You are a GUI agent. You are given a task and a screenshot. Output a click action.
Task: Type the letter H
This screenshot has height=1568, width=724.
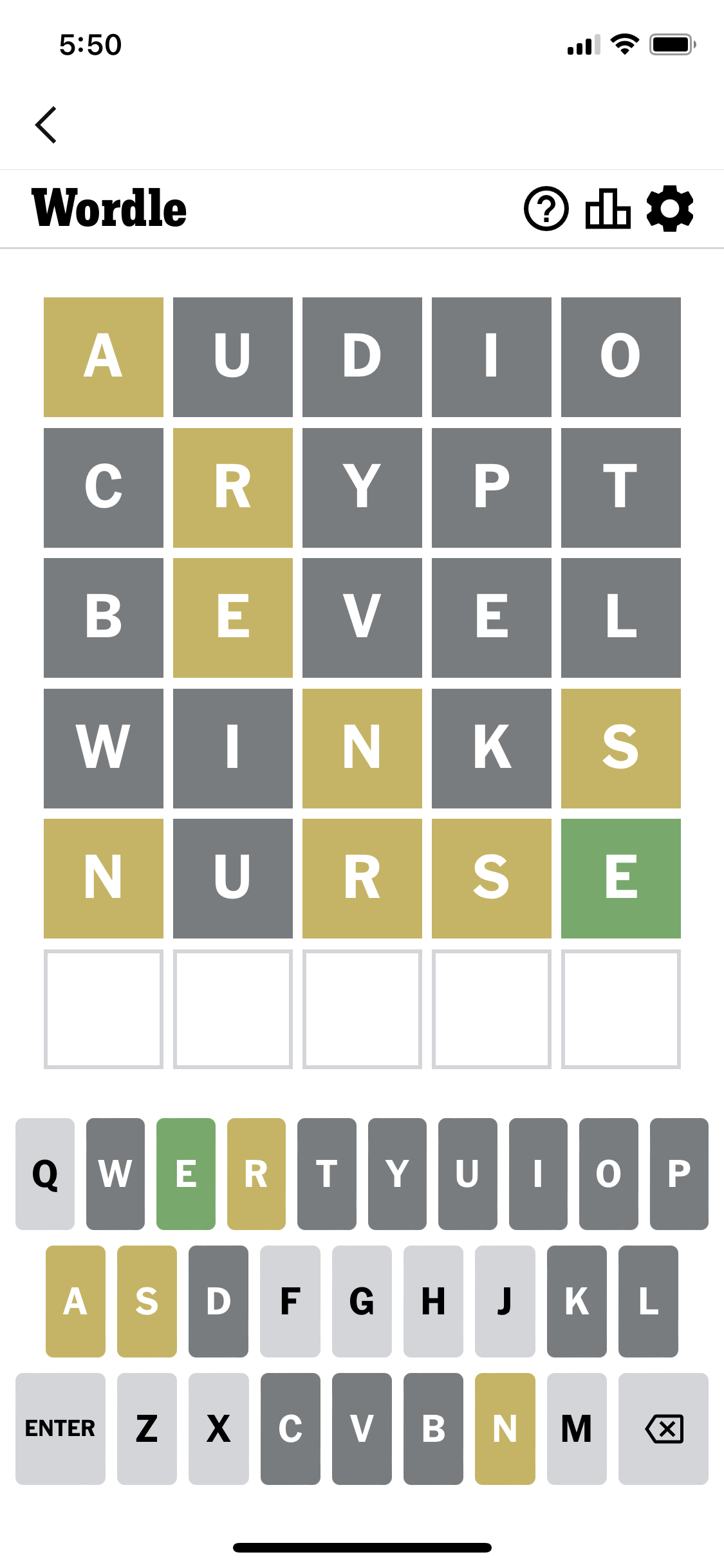coord(433,1301)
